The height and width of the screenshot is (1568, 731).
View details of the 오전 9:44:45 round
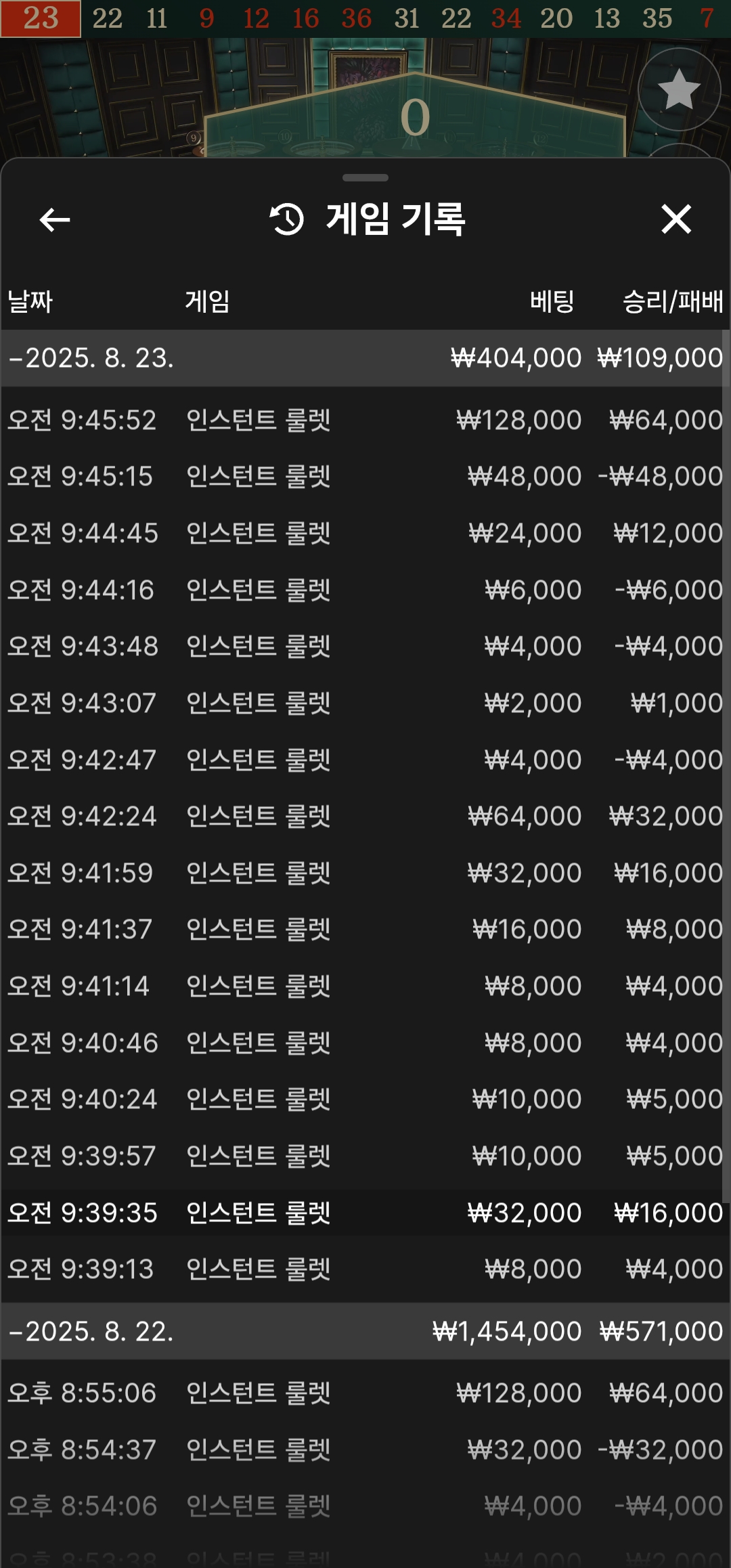point(365,533)
